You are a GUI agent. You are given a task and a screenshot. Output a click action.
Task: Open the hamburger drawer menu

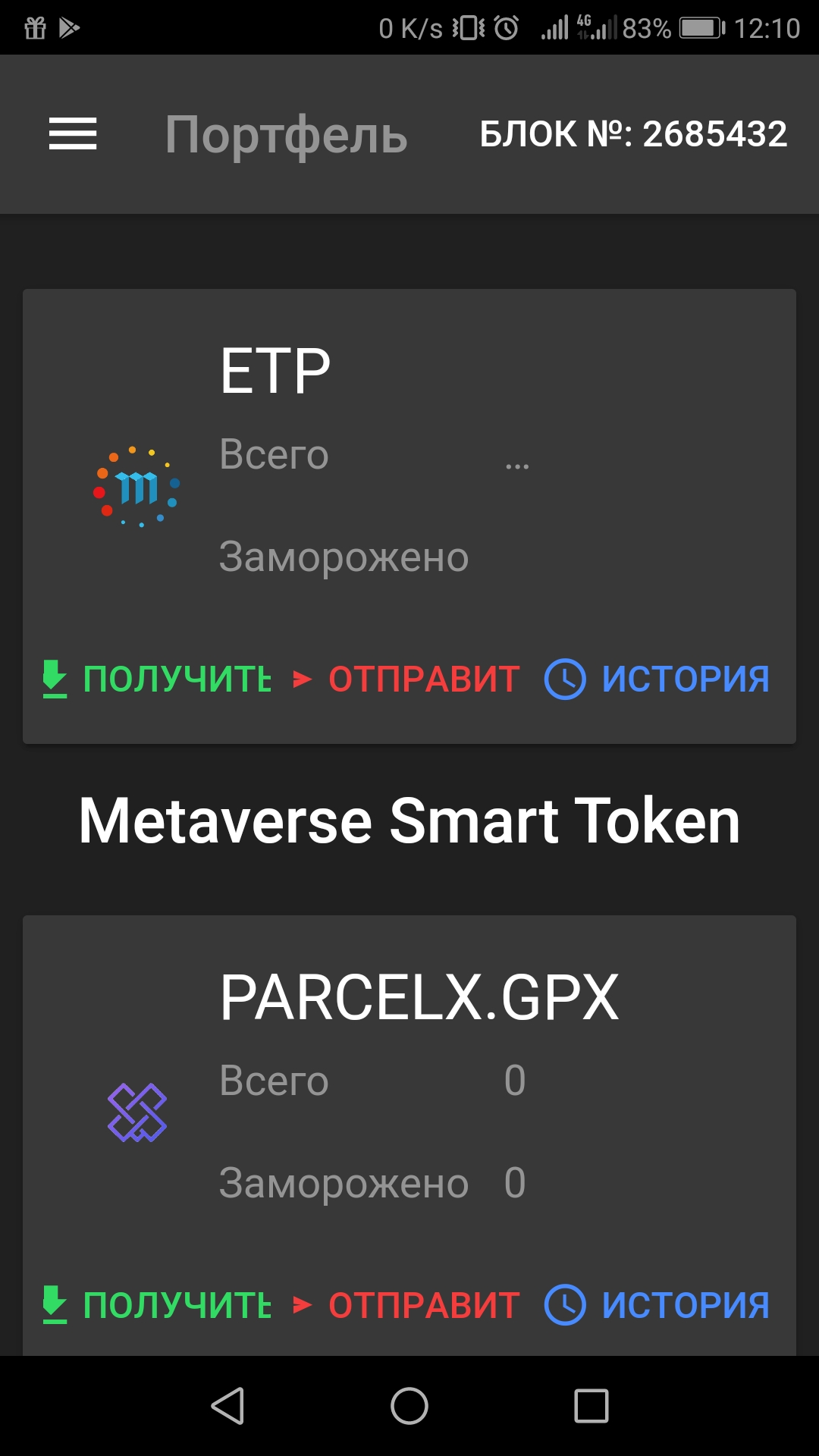73,134
